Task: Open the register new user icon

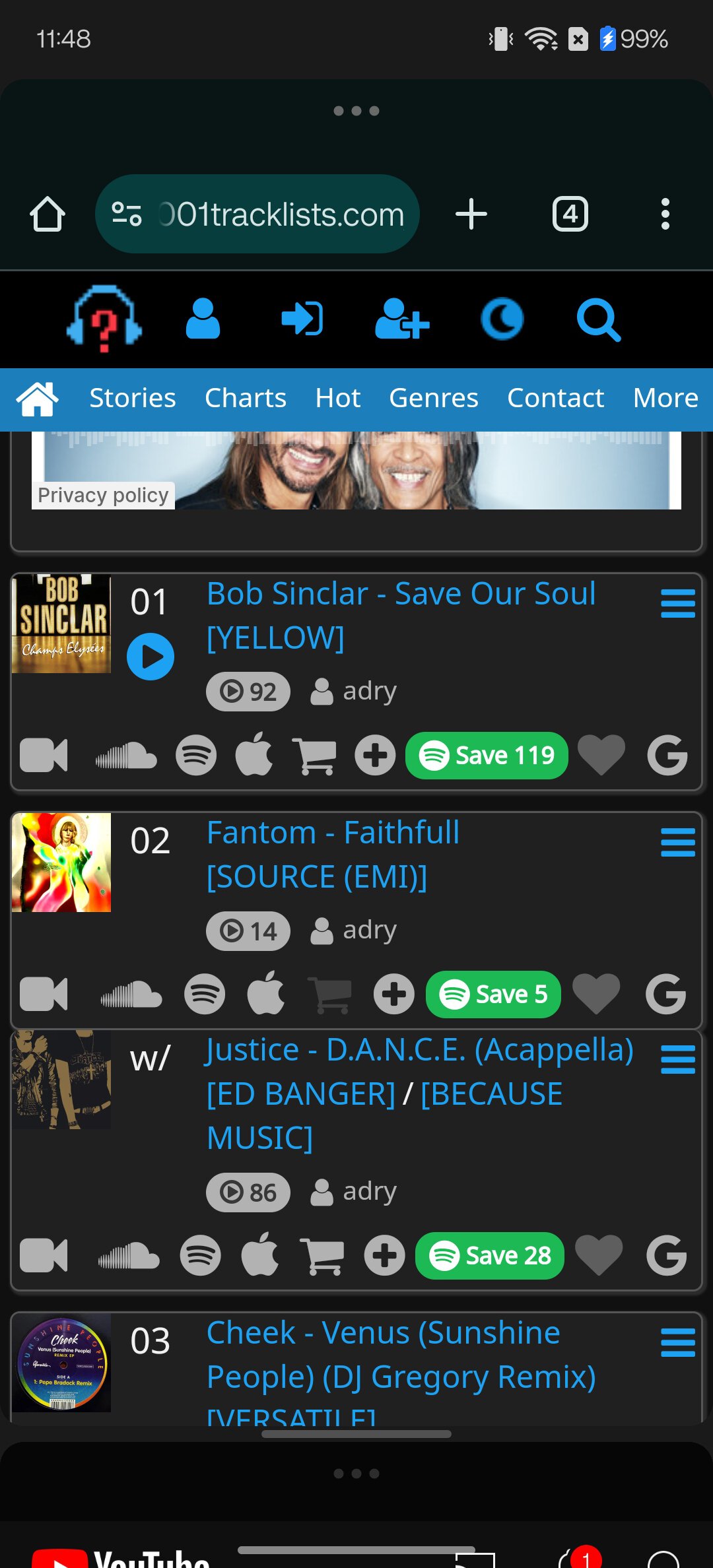Action: pos(402,320)
